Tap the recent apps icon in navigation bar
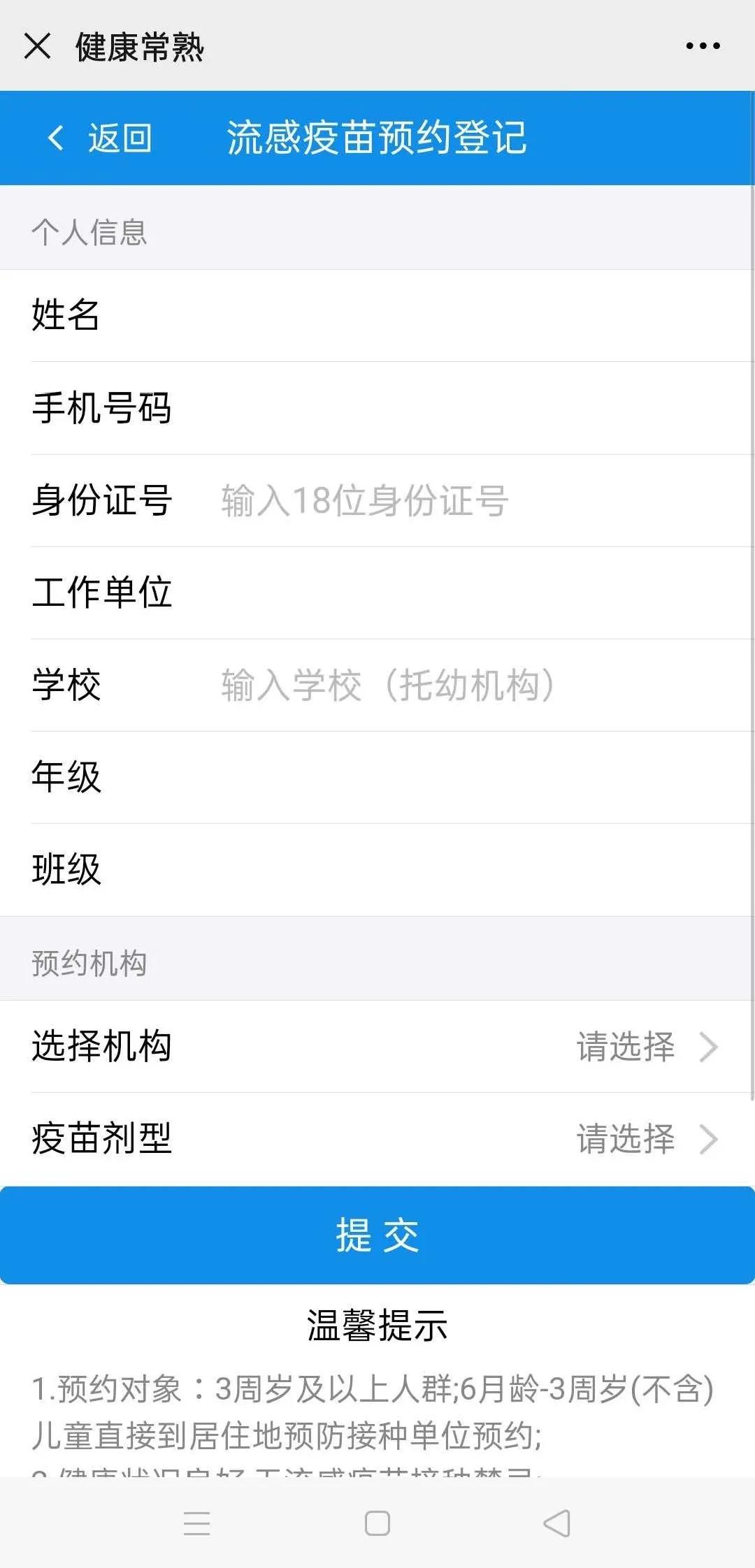Image resolution: width=755 pixels, height=1568 pixels. pyautogui.click(x=198, y=1523)
